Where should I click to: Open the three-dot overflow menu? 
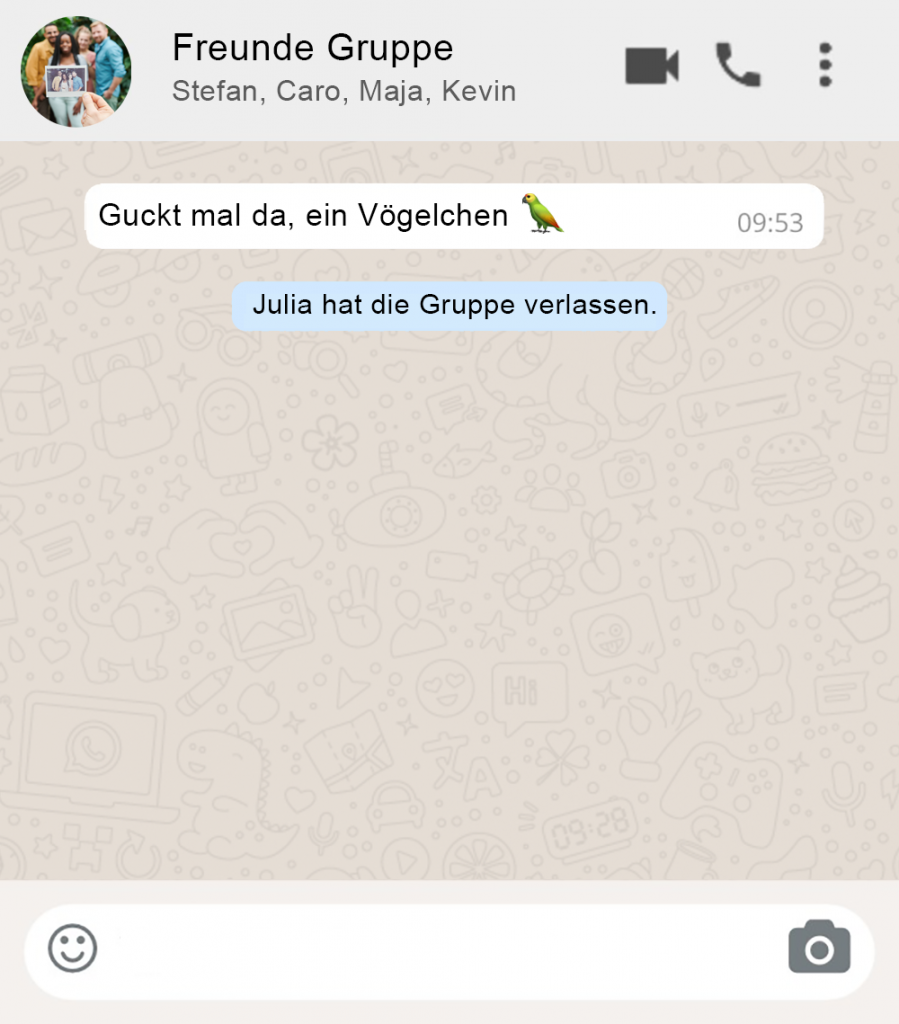click(x=825, y=66)
